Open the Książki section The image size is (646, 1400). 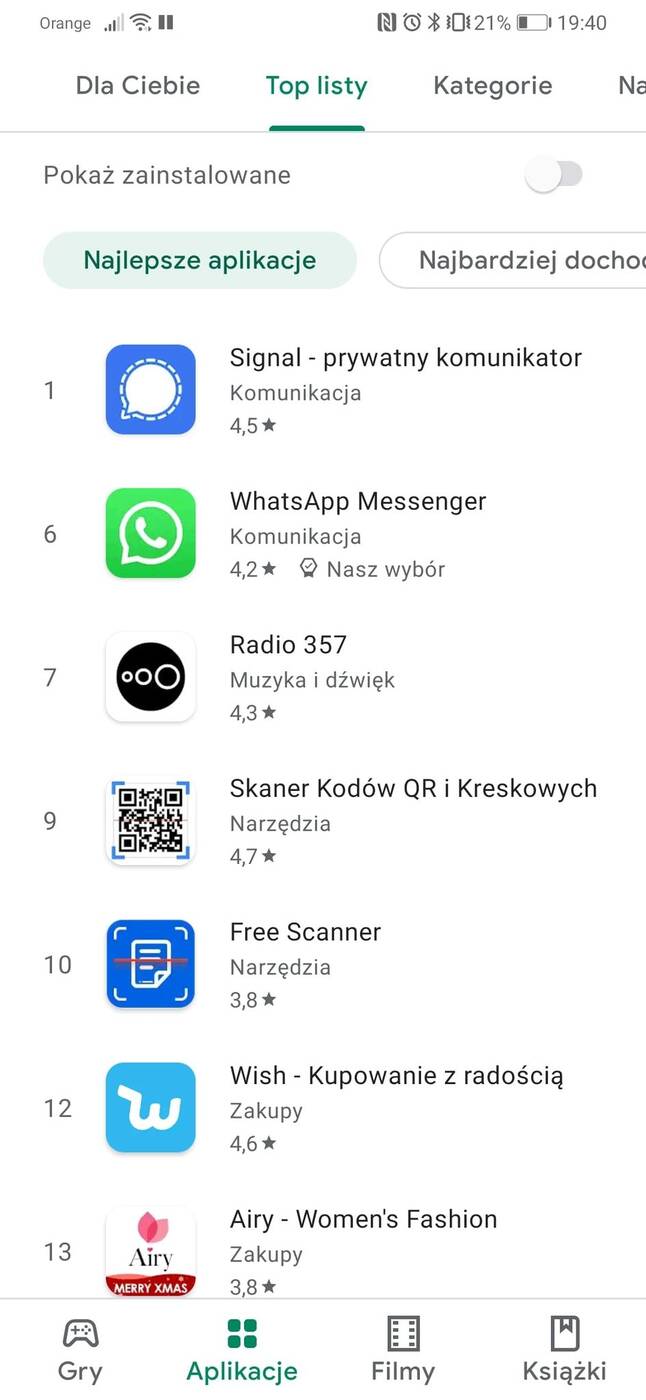click(565, 1348)
